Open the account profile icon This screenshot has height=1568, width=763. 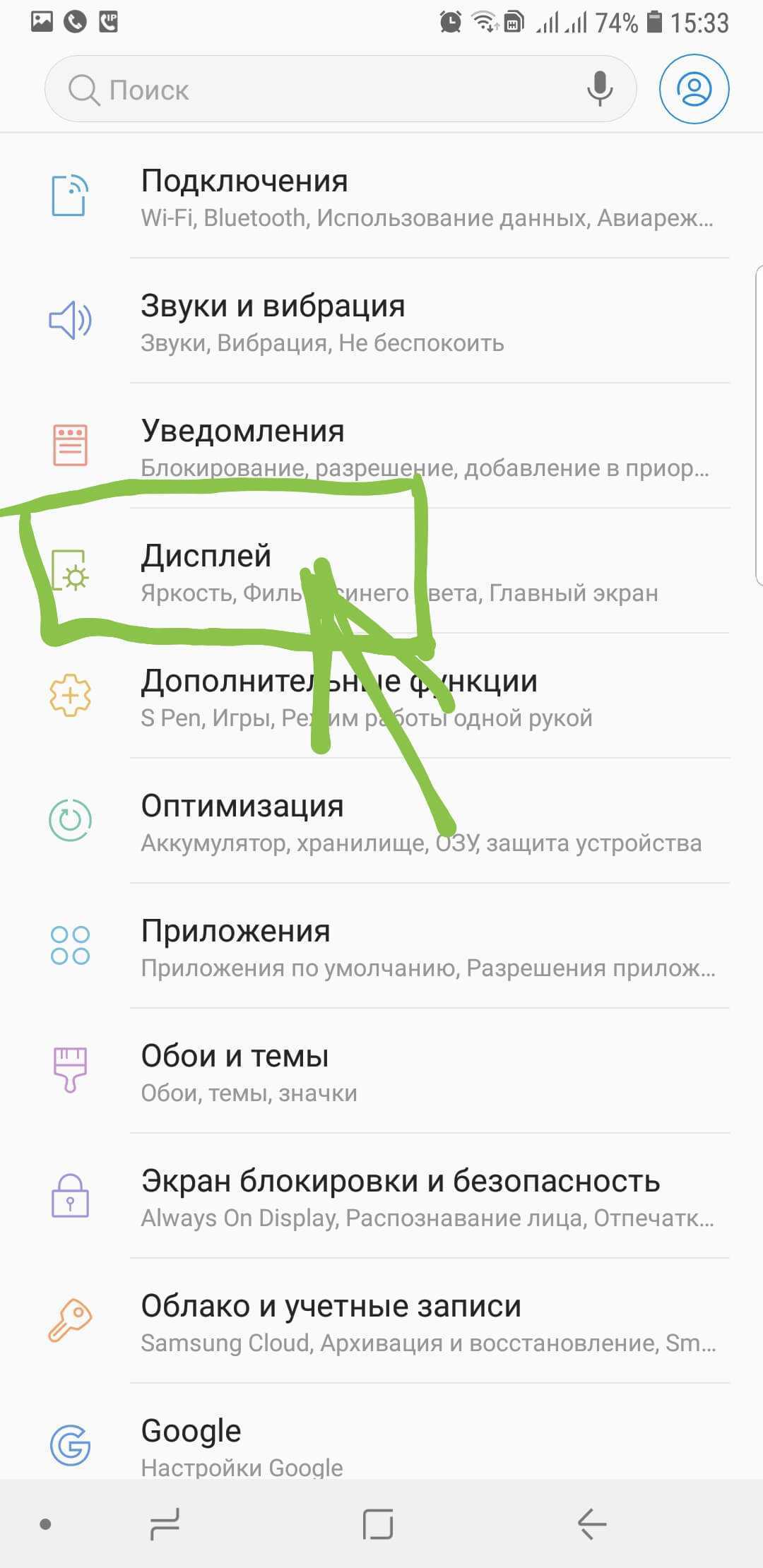click(694, 89)
